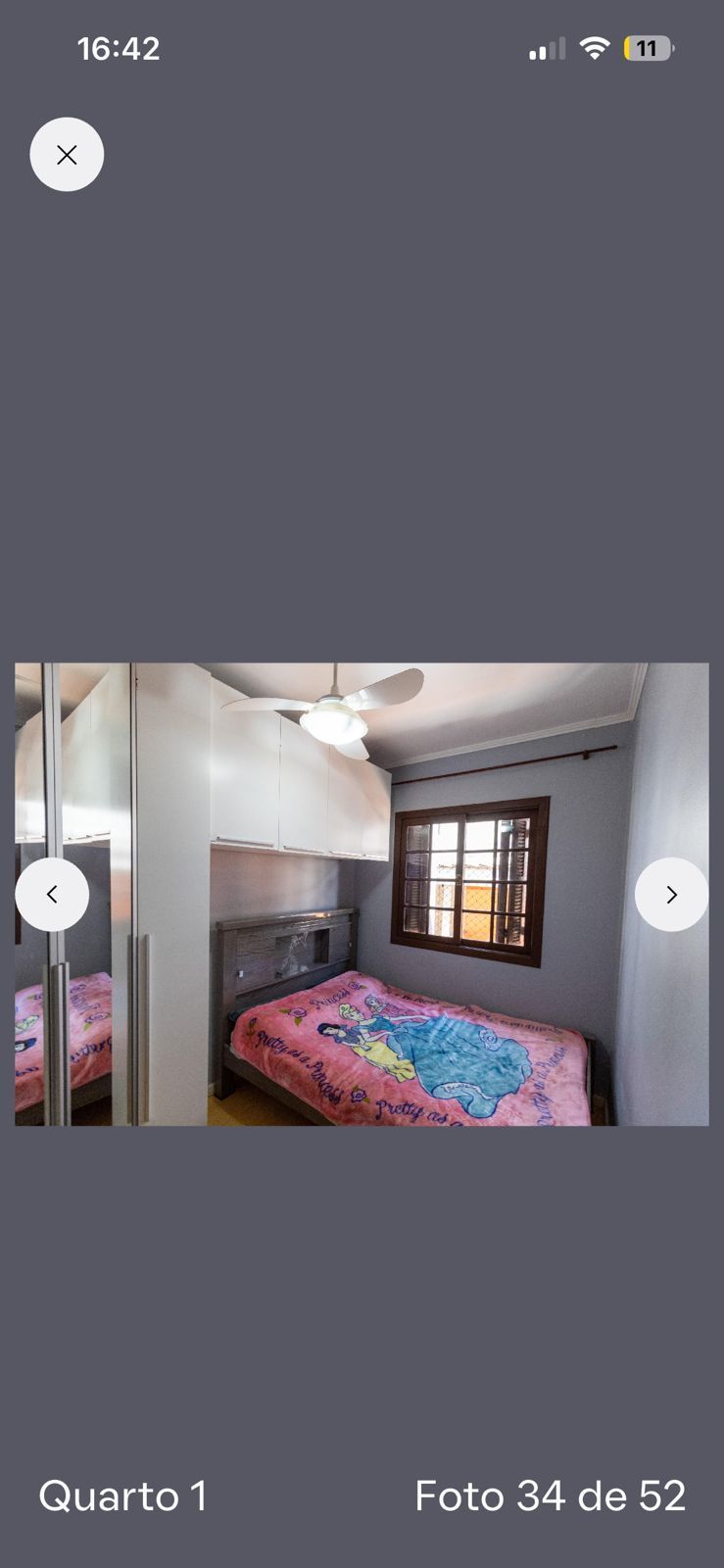Go to the previous photo
The image size is (724, 1568).
(52, 894)
